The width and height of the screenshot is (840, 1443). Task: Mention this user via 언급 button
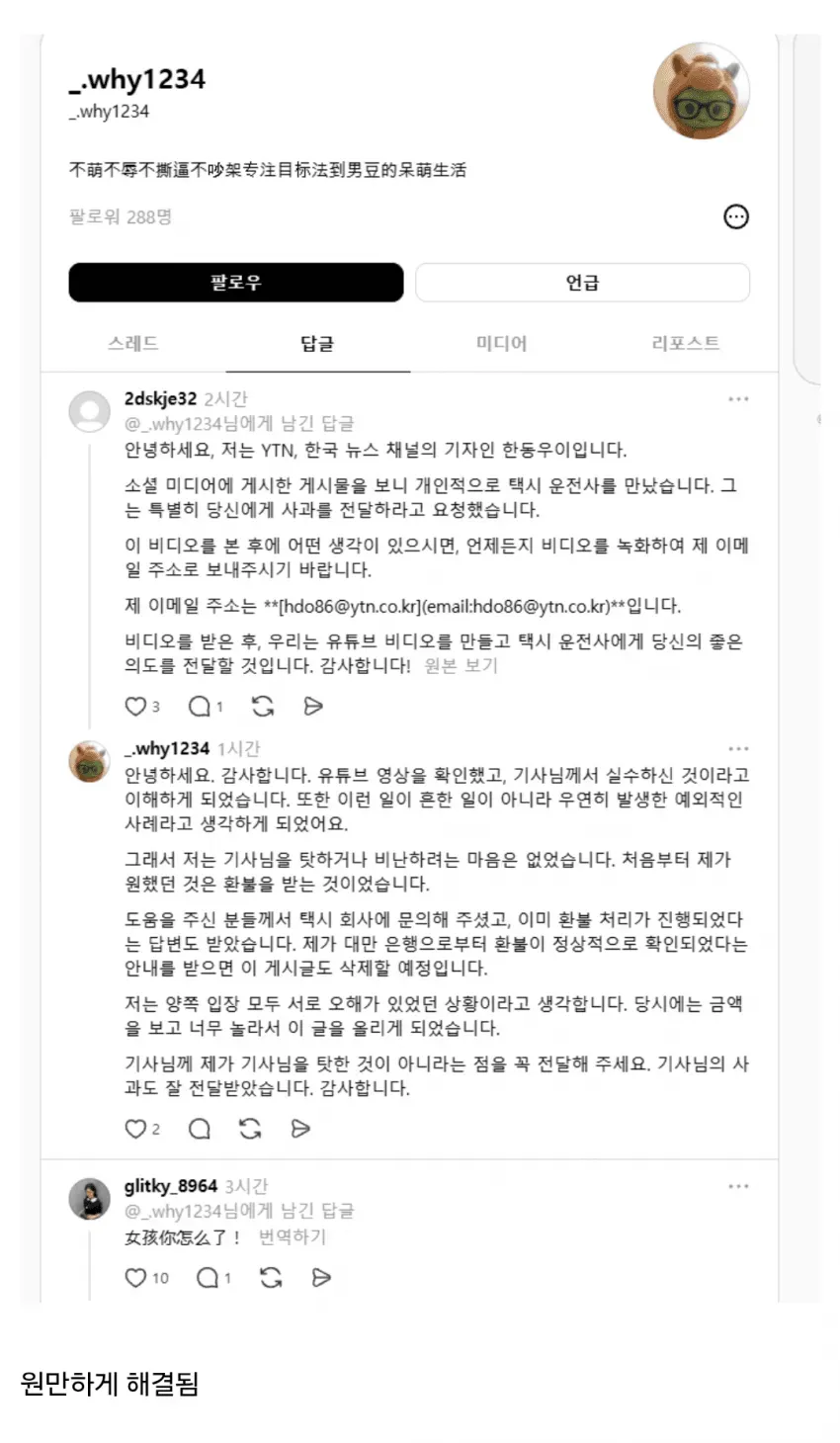click(582, 283)
